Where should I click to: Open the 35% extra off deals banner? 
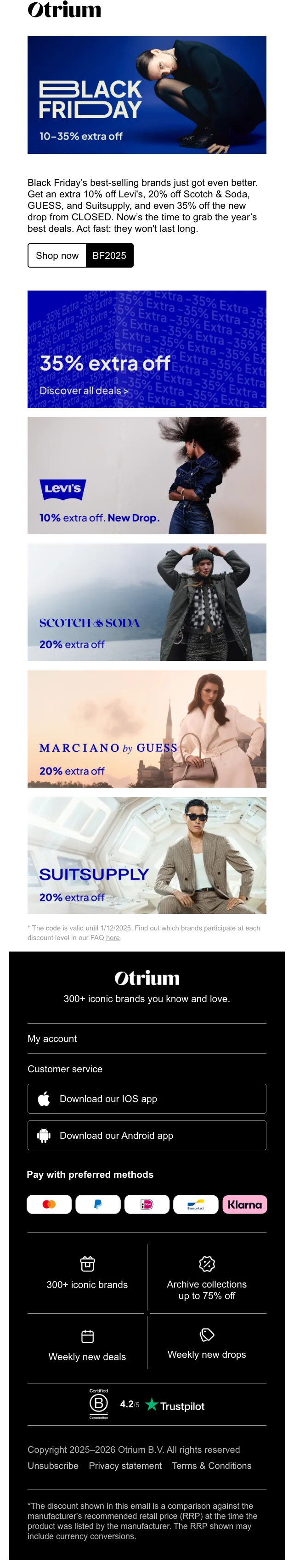pos(147,349)
